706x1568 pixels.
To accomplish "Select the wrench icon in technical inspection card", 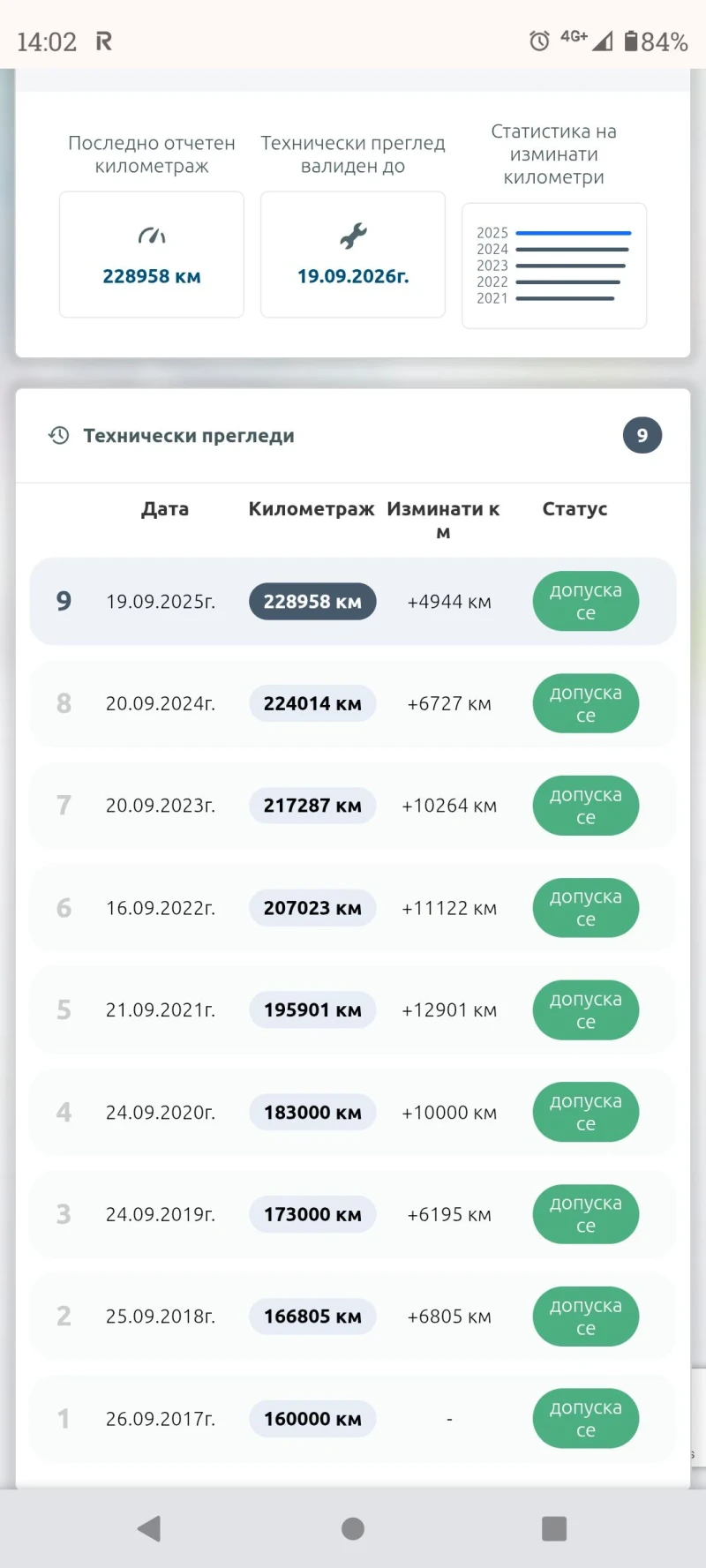I will pyautogui.click(x=352, y=235).
